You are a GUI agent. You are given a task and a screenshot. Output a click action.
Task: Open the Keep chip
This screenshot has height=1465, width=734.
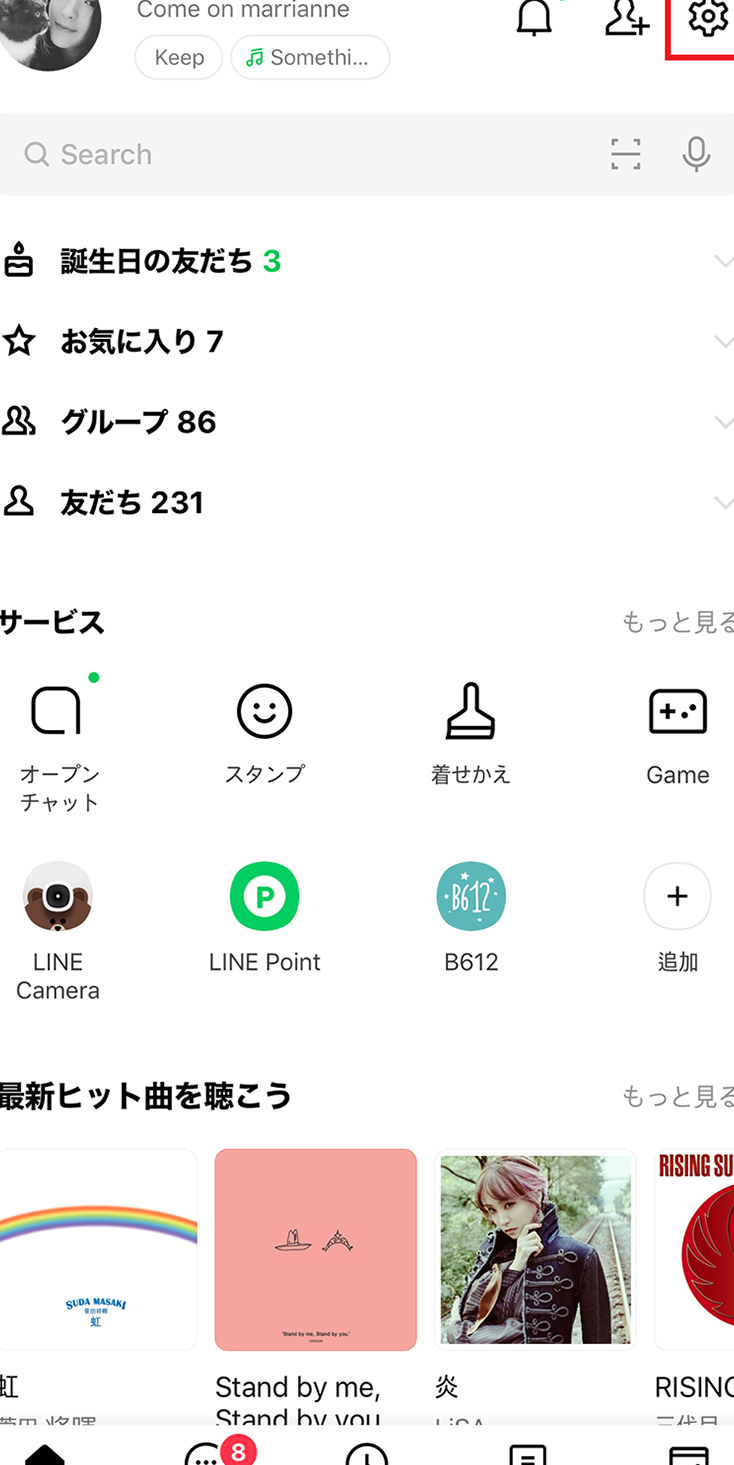[179, 58]
